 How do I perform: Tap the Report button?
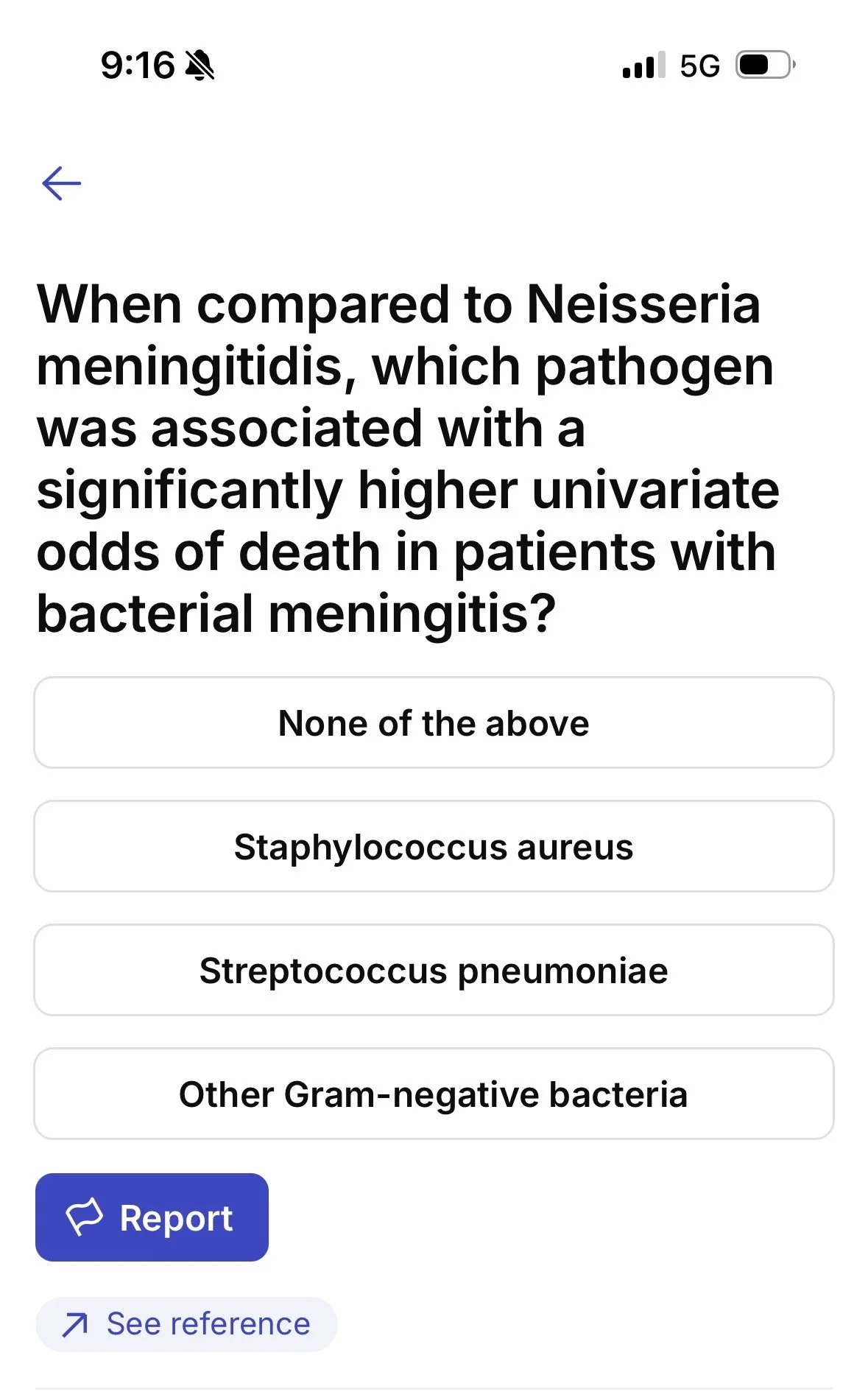pyautogui.click(x=152, y=1217)
